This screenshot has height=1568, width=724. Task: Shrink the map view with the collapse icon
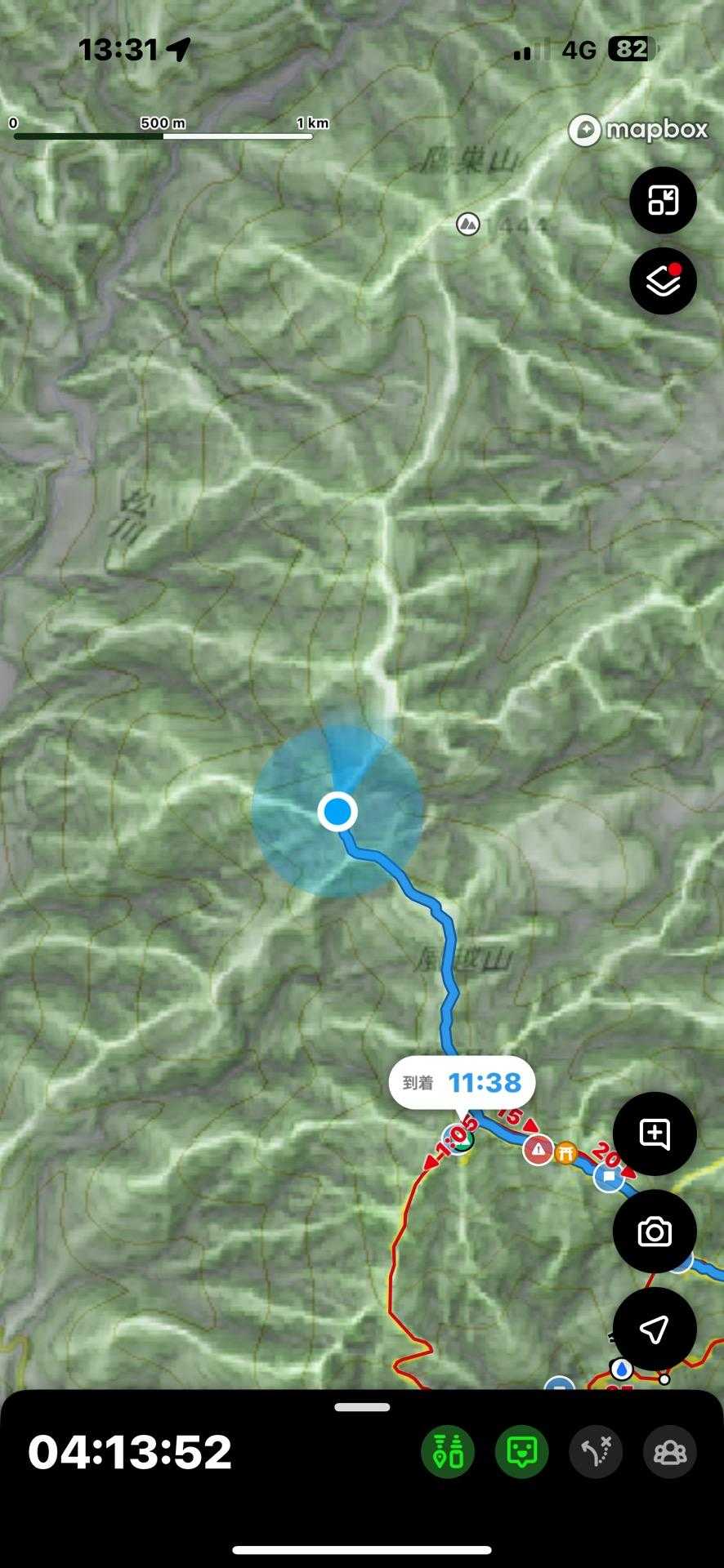tap(663, 200)
